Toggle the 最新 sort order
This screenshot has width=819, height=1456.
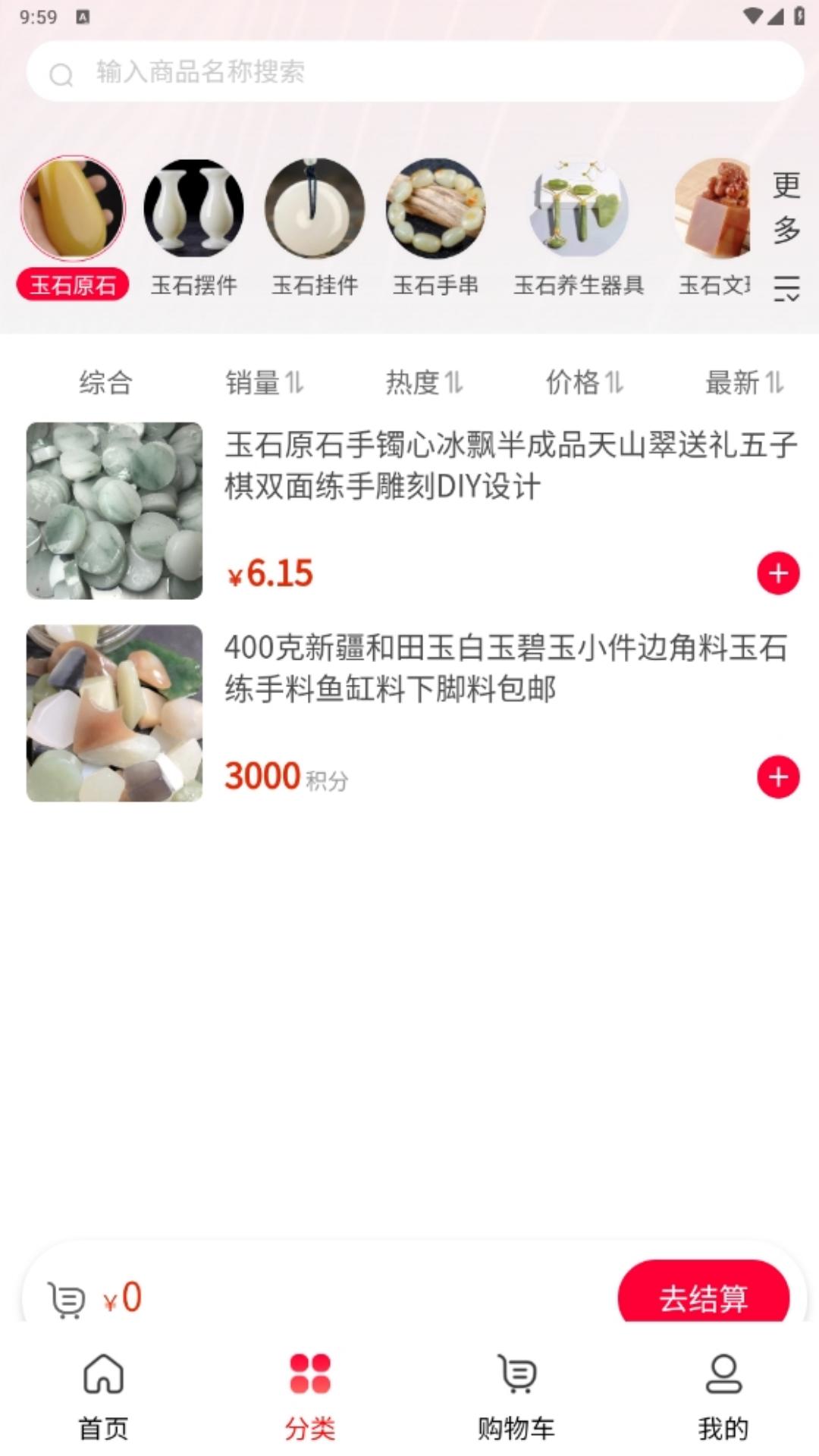pyautogui.click(x=745, y=383)
